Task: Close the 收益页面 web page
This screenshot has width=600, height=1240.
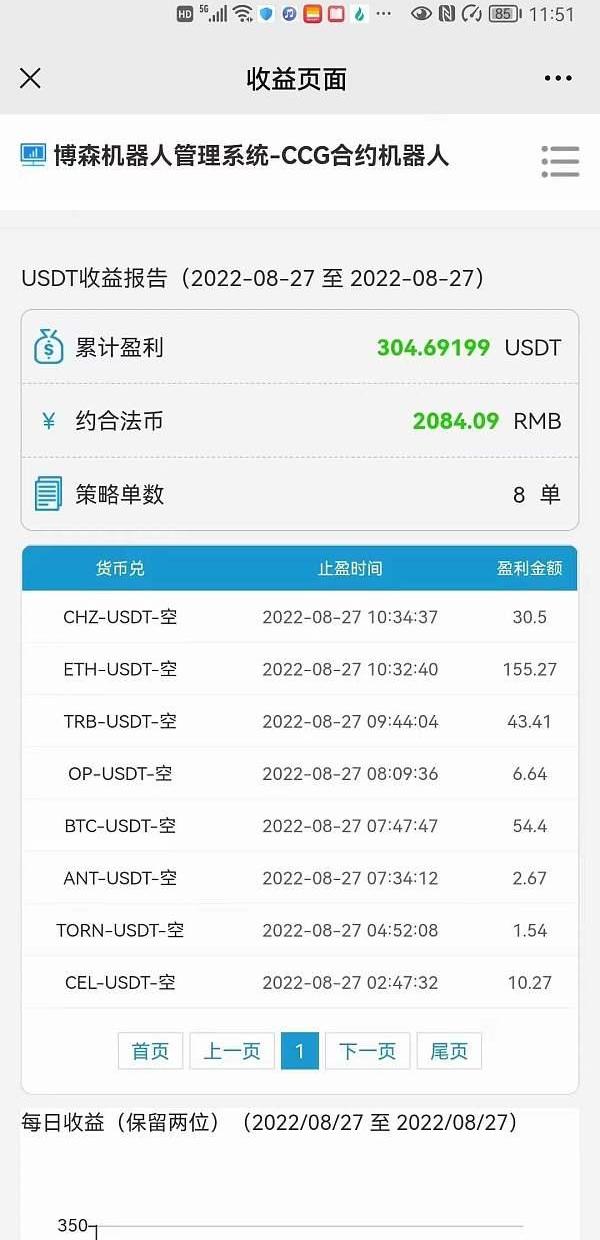Action: [x=31, y=78]
